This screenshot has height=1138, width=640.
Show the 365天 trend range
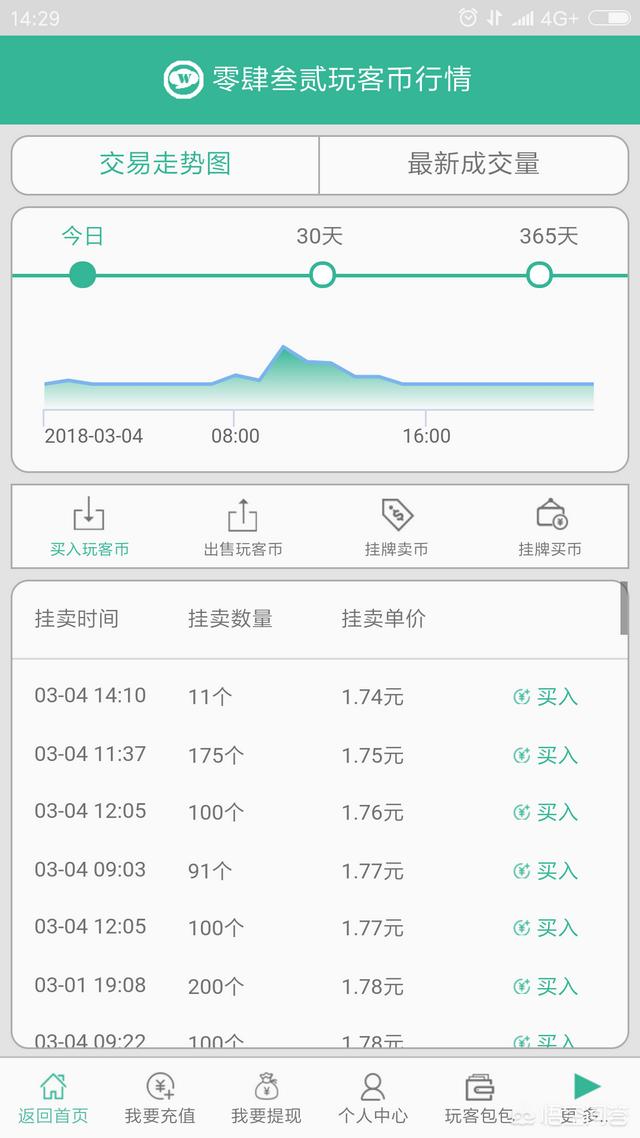(x=539, y=273)
